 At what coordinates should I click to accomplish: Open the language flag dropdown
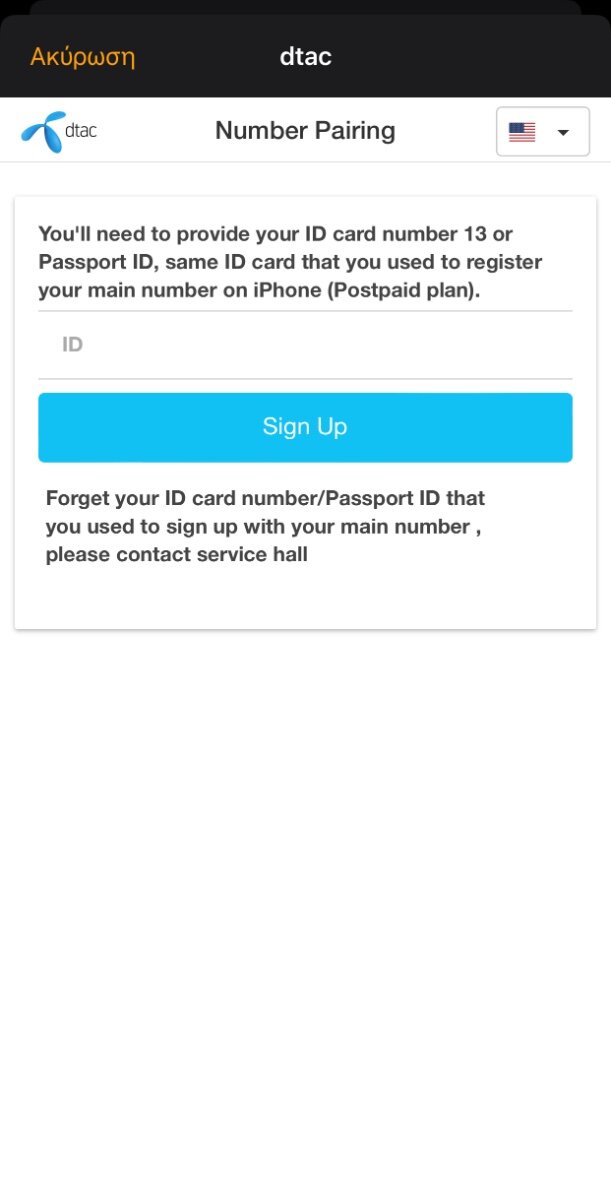(543, 132)
